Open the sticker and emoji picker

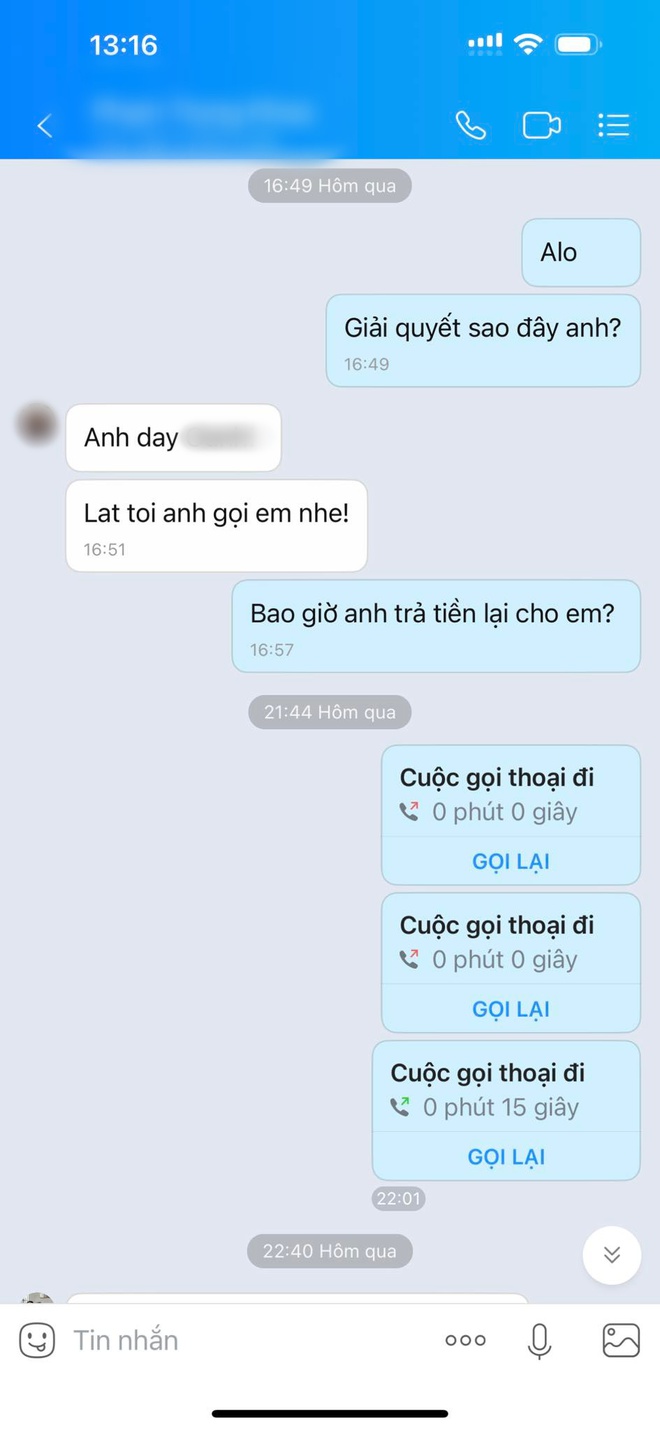pos(37,1340)
